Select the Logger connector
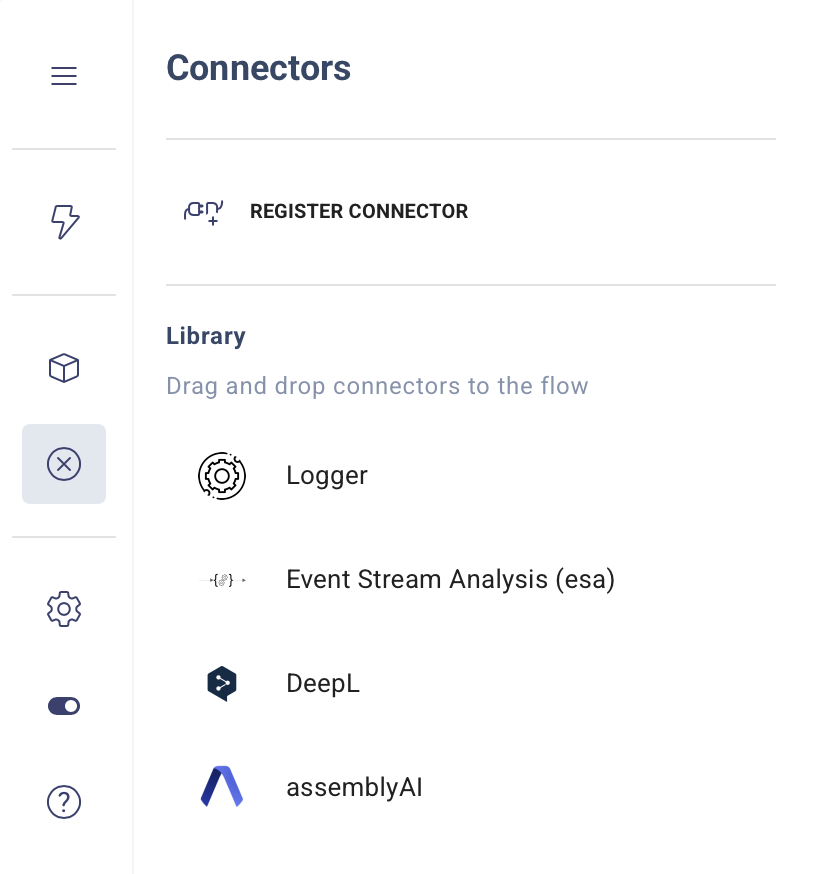 [326, 475]
